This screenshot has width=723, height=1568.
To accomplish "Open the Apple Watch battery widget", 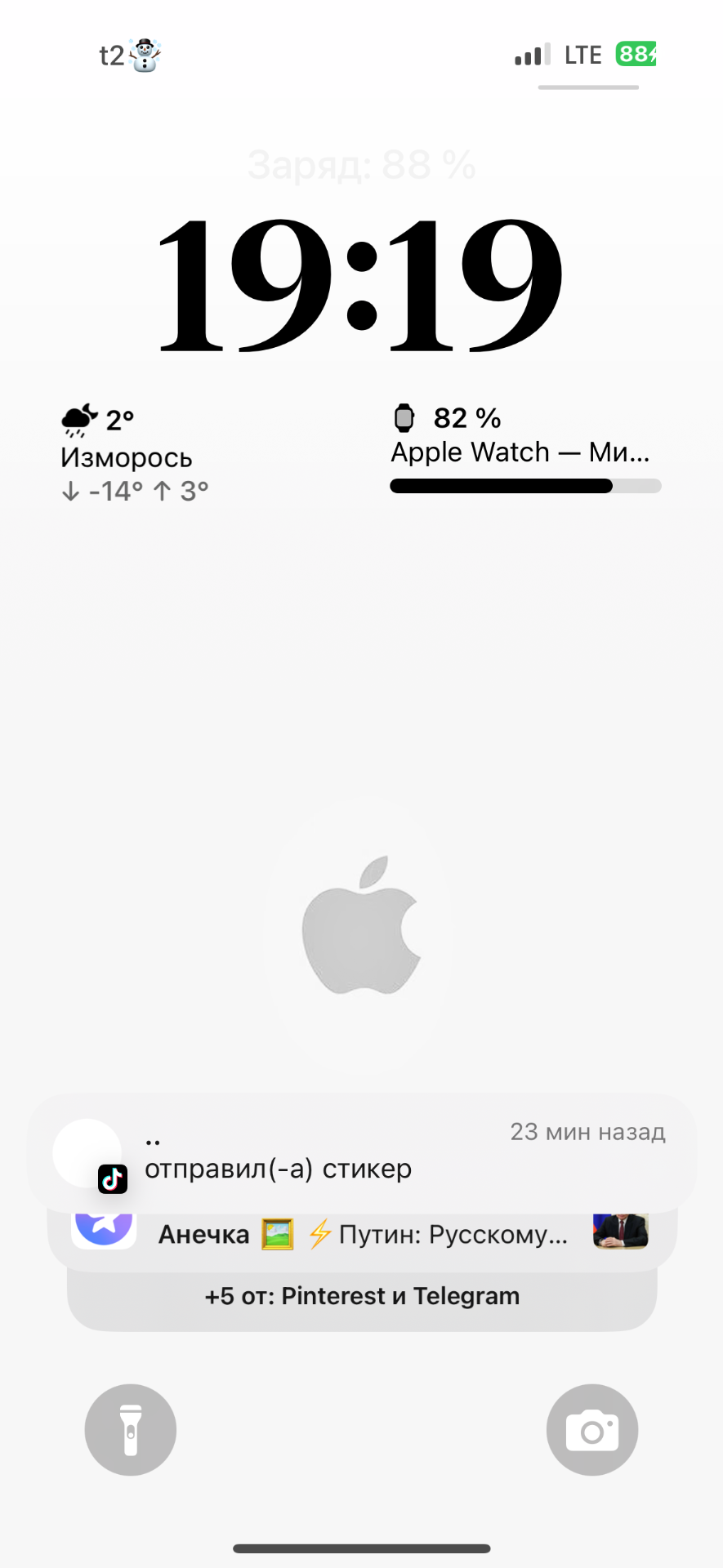I will 524,449.
